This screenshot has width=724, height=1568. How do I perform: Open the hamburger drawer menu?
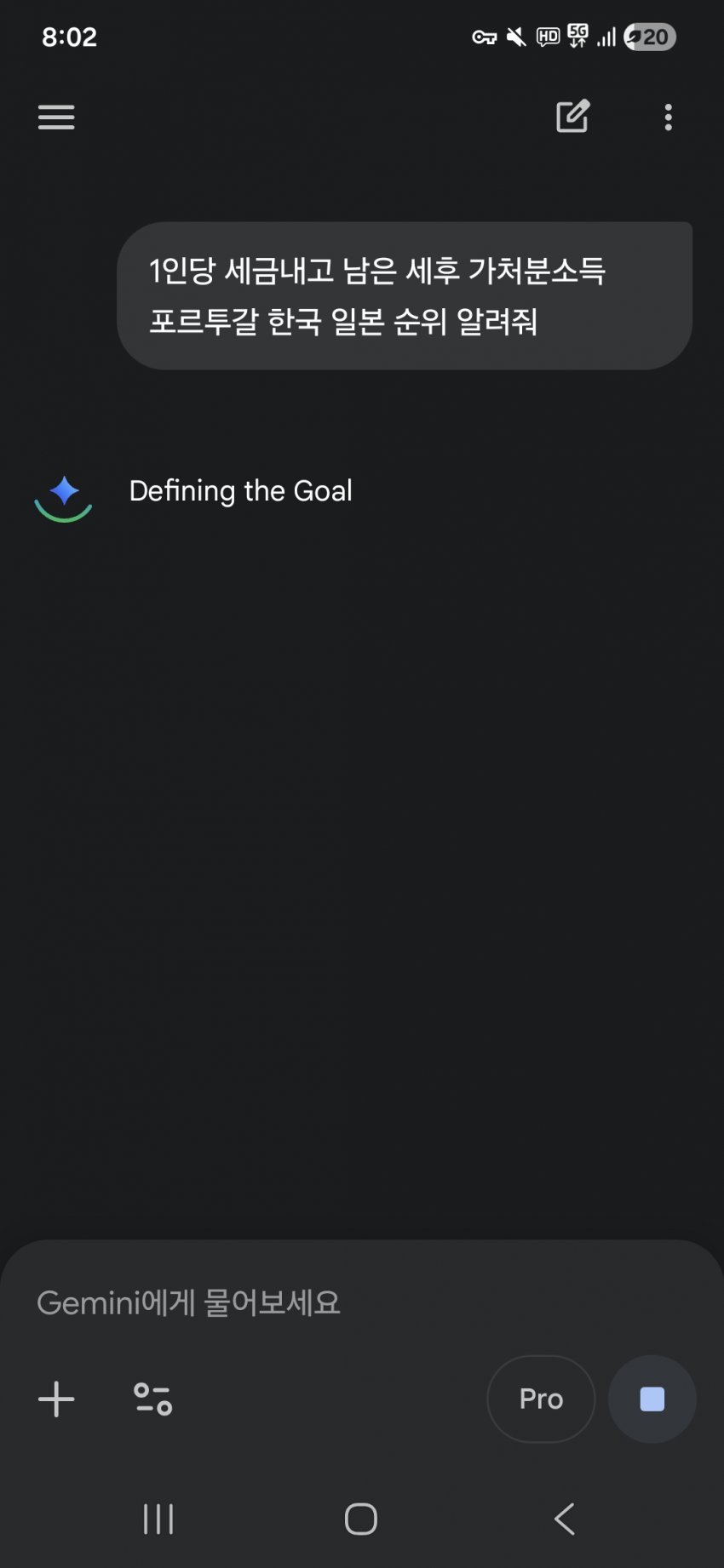click(56, 117)
